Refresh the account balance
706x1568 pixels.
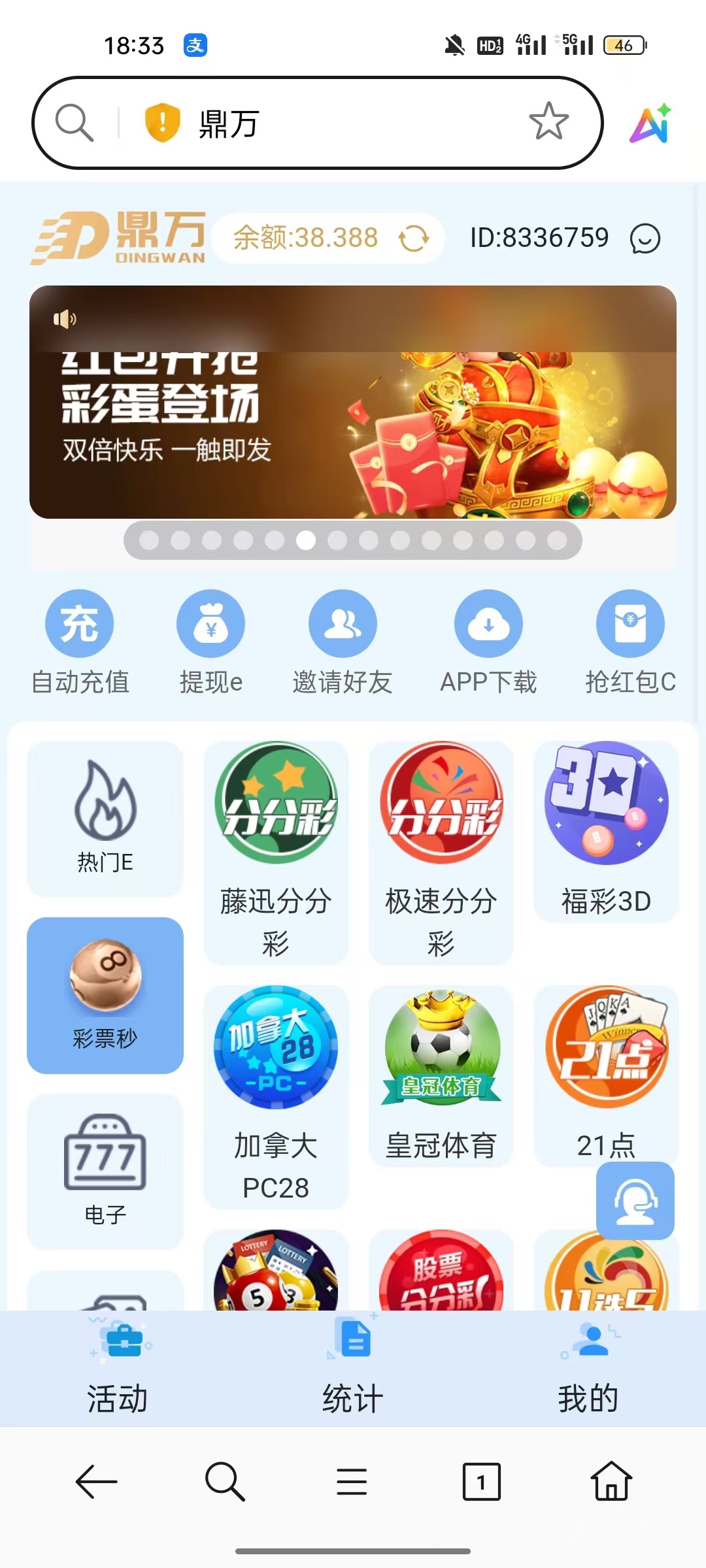(414, 238)
